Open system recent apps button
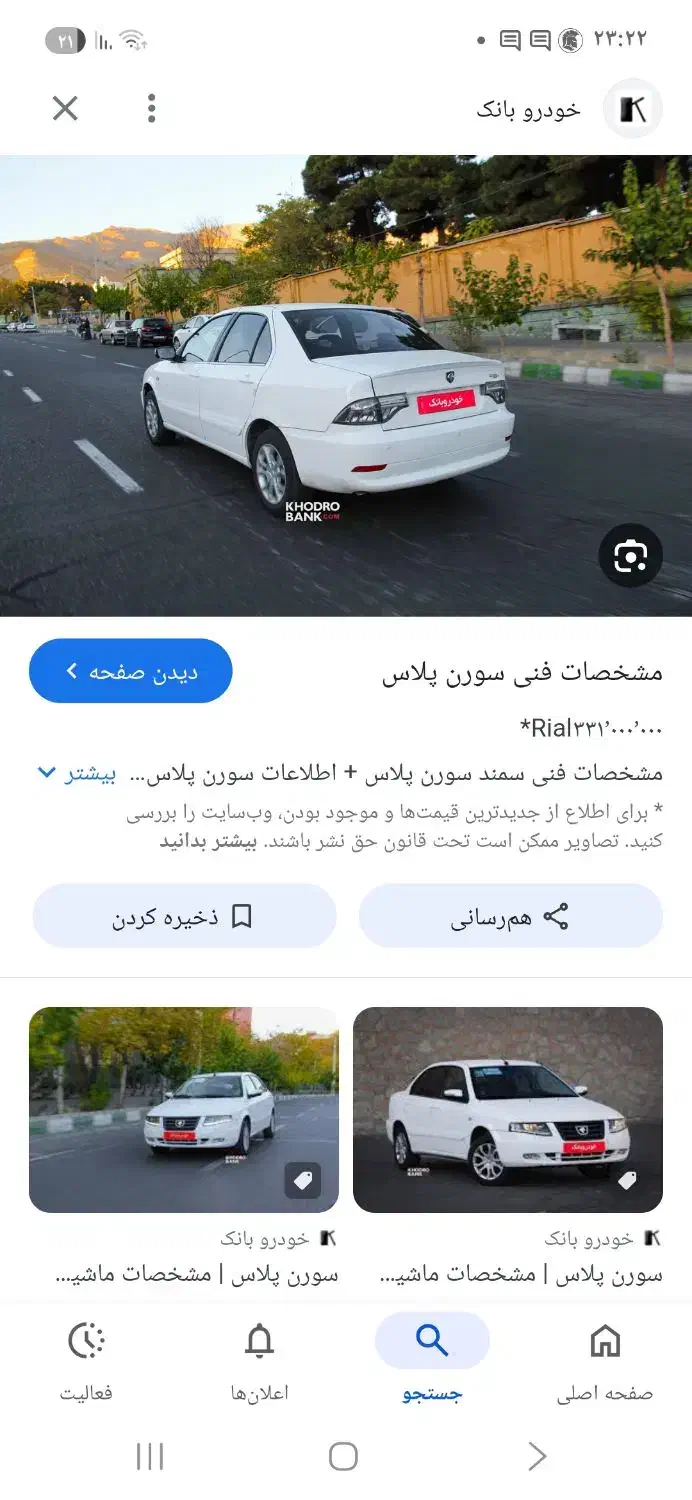 coord(150,1456)
